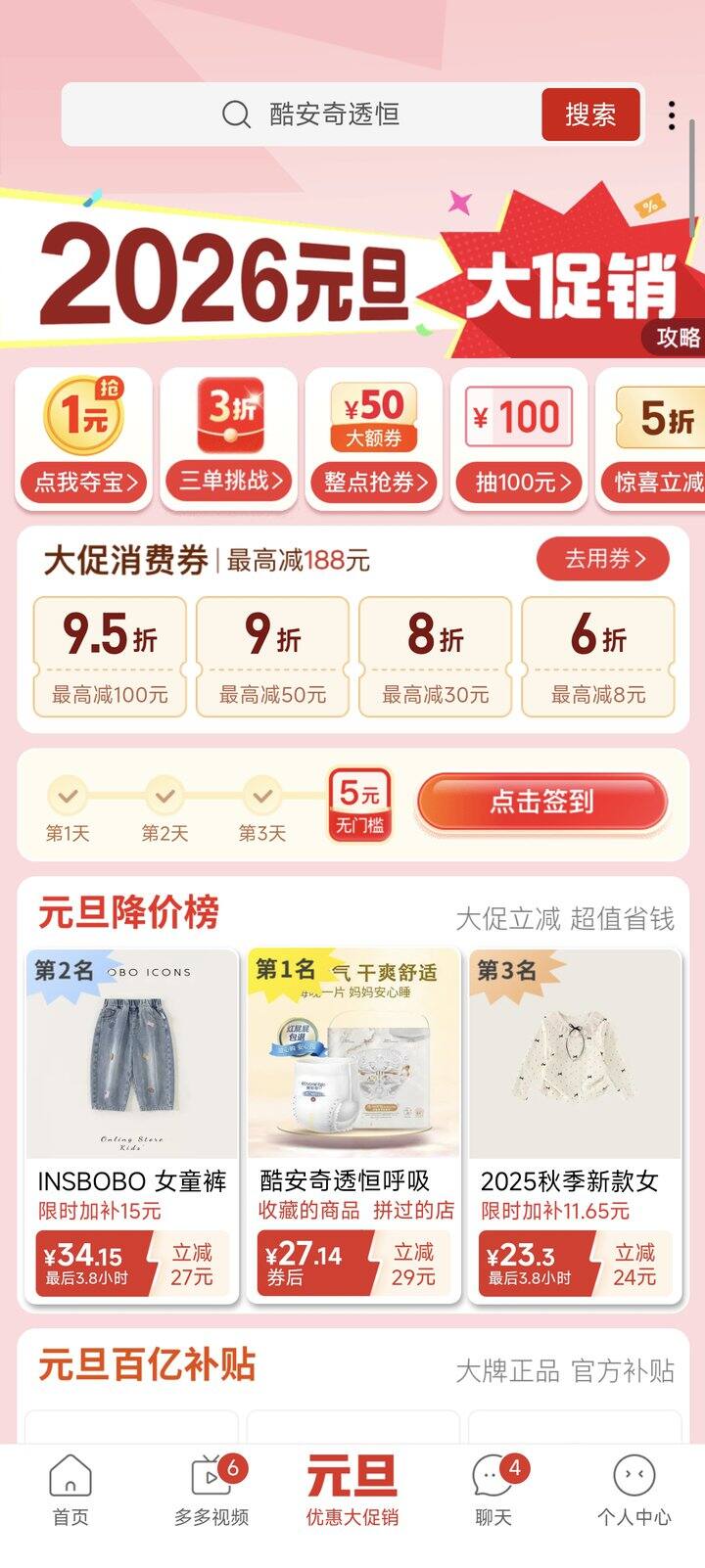
Task: Start the 三单挑战 3折 offer
Action: (229, 438)
